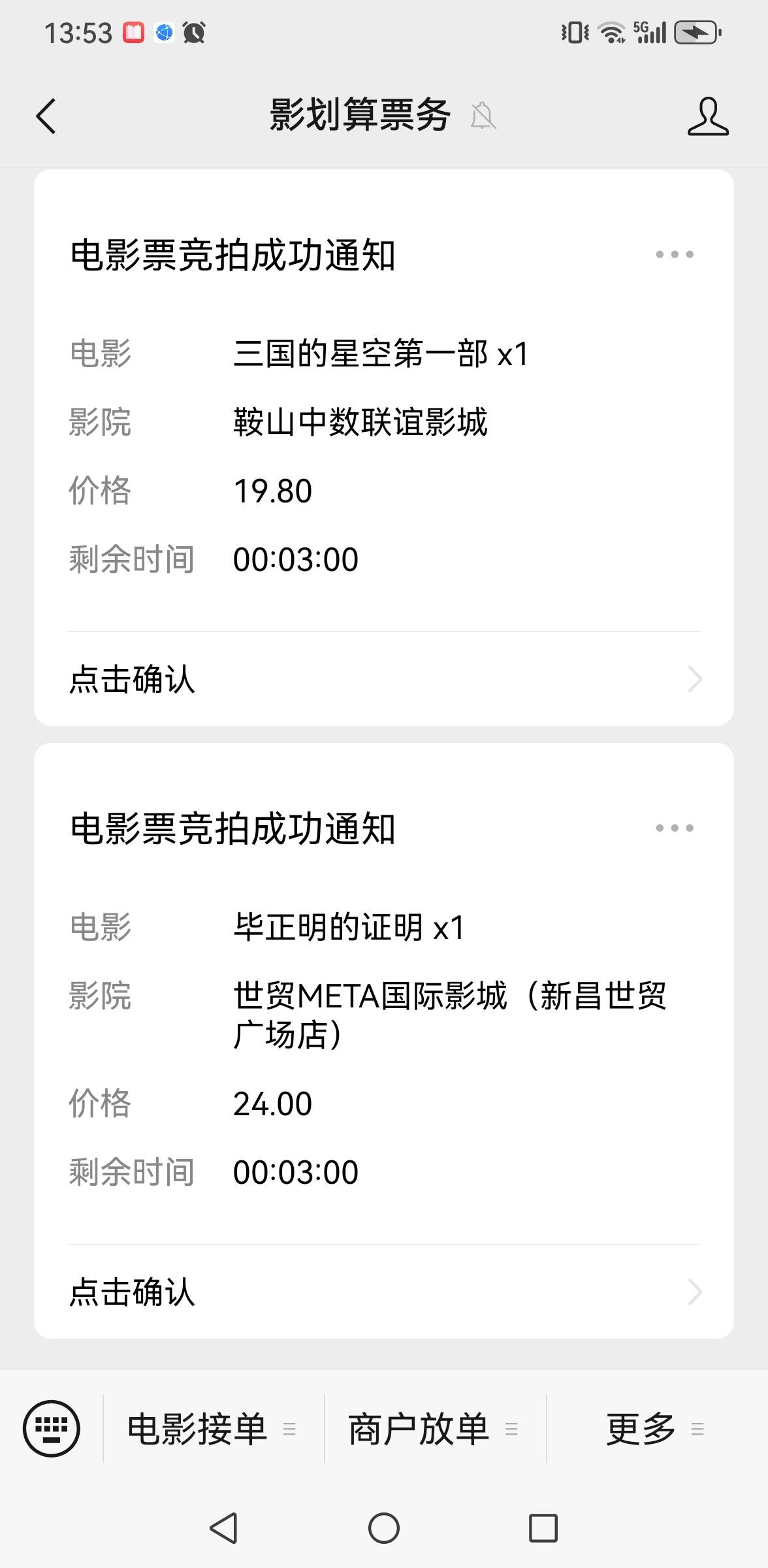Open options for 毕正明的证明 notification
Image resolution: width=768 pixels, height=1568 pixels.
coord(675,828)
